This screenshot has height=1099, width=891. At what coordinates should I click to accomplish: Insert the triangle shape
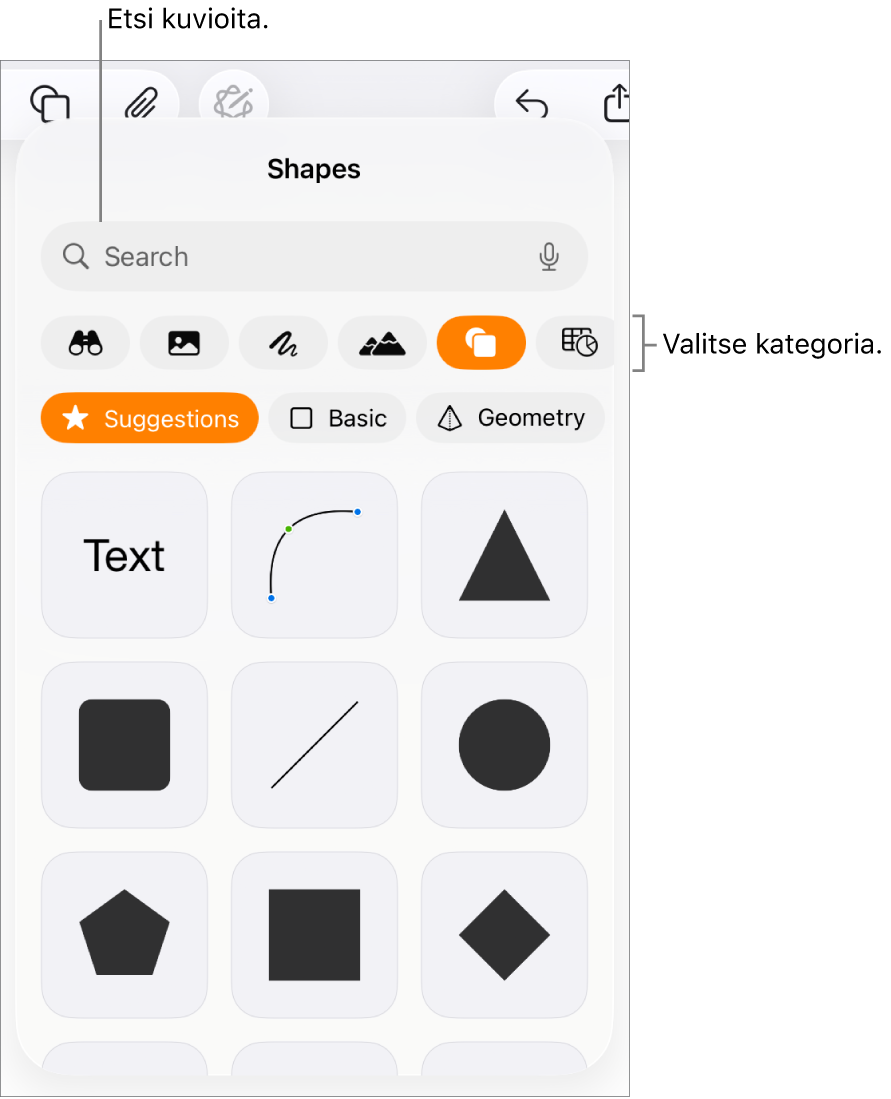coord(504,555)
